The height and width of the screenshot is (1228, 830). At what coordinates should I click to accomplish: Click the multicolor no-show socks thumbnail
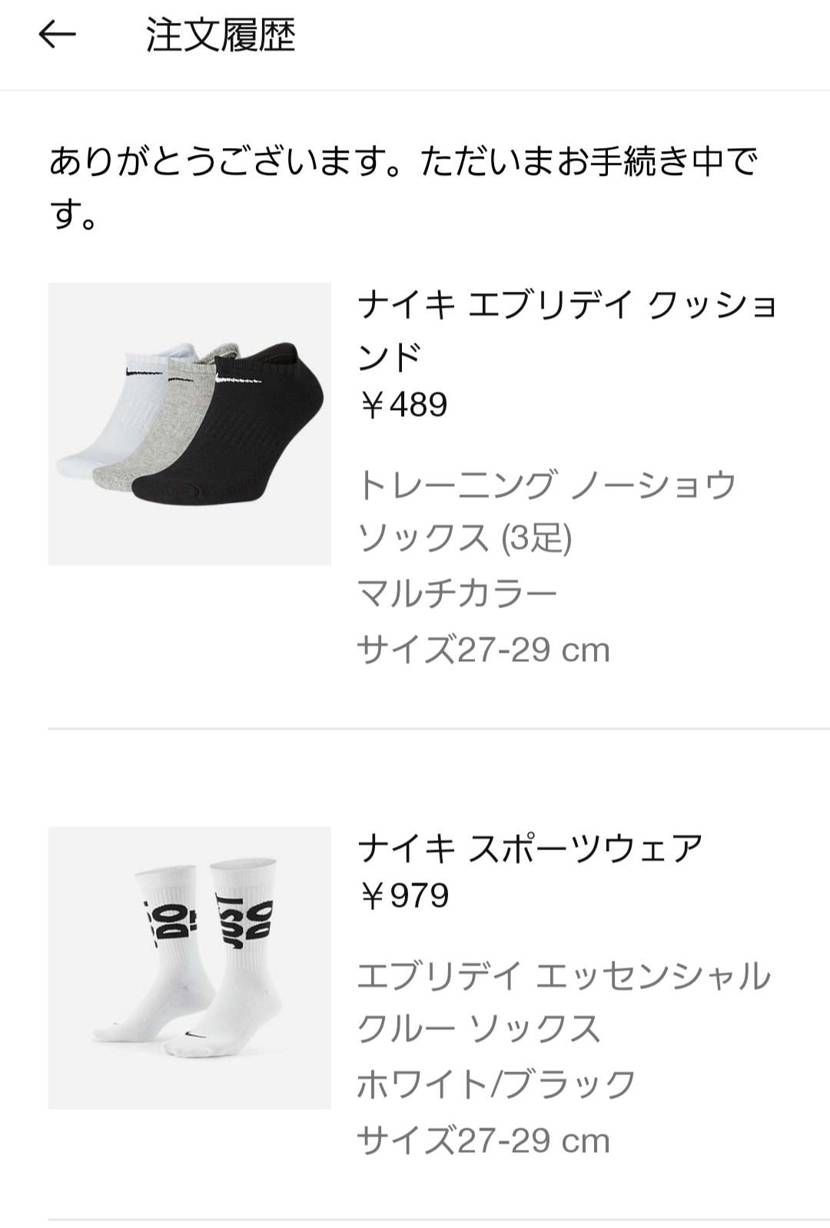pyautogui.click(x=189, y=422)
